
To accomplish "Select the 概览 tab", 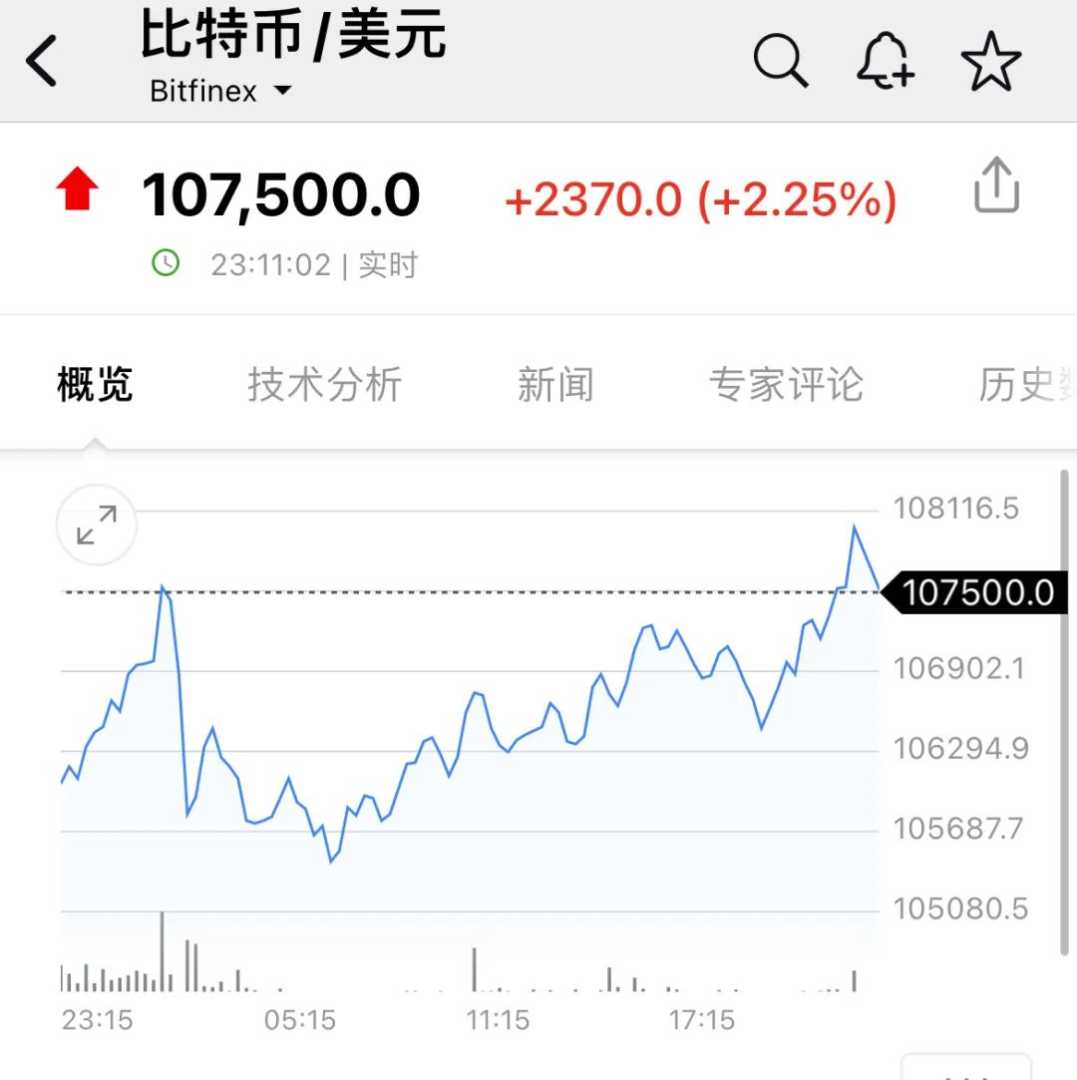I will [95, 385].
